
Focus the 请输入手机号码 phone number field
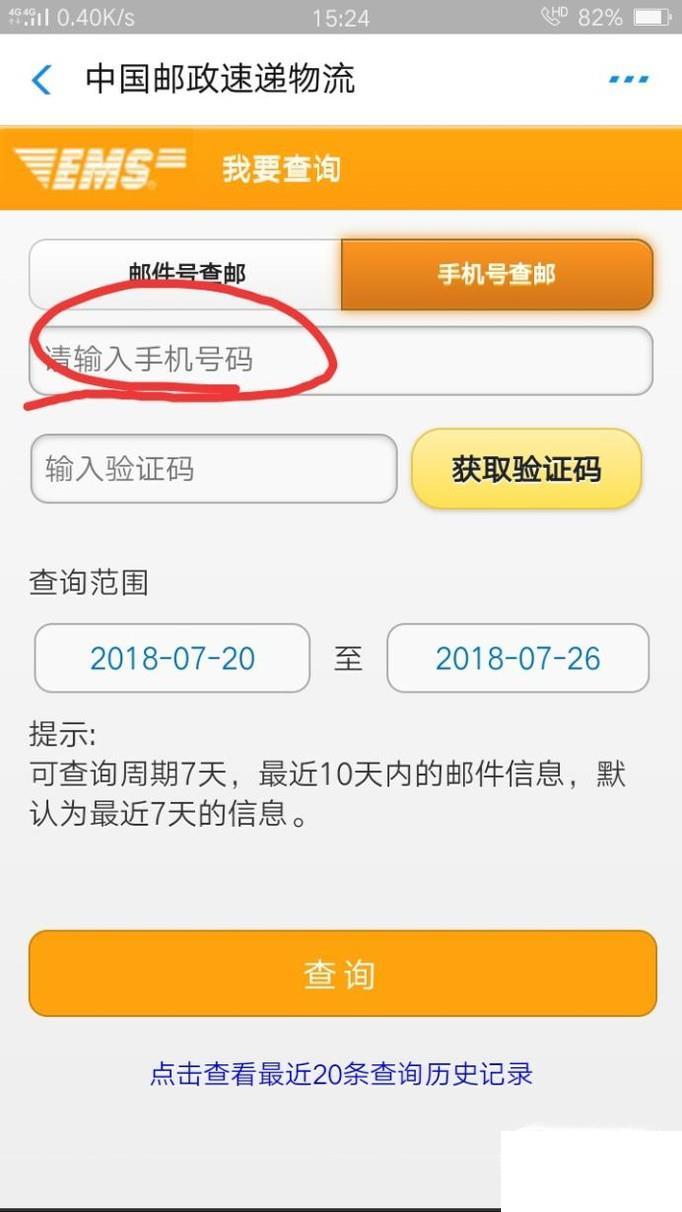(340, 360)
